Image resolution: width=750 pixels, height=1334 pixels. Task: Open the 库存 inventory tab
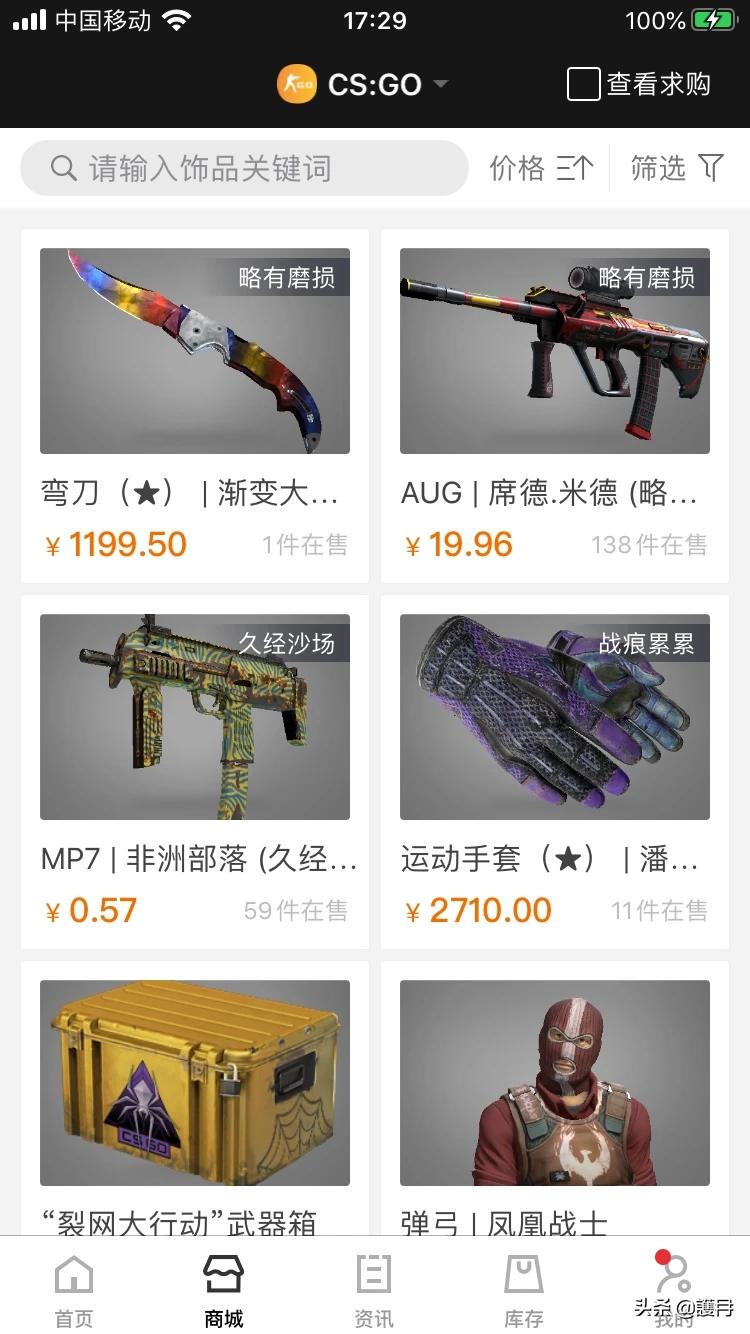point(524,1290)
